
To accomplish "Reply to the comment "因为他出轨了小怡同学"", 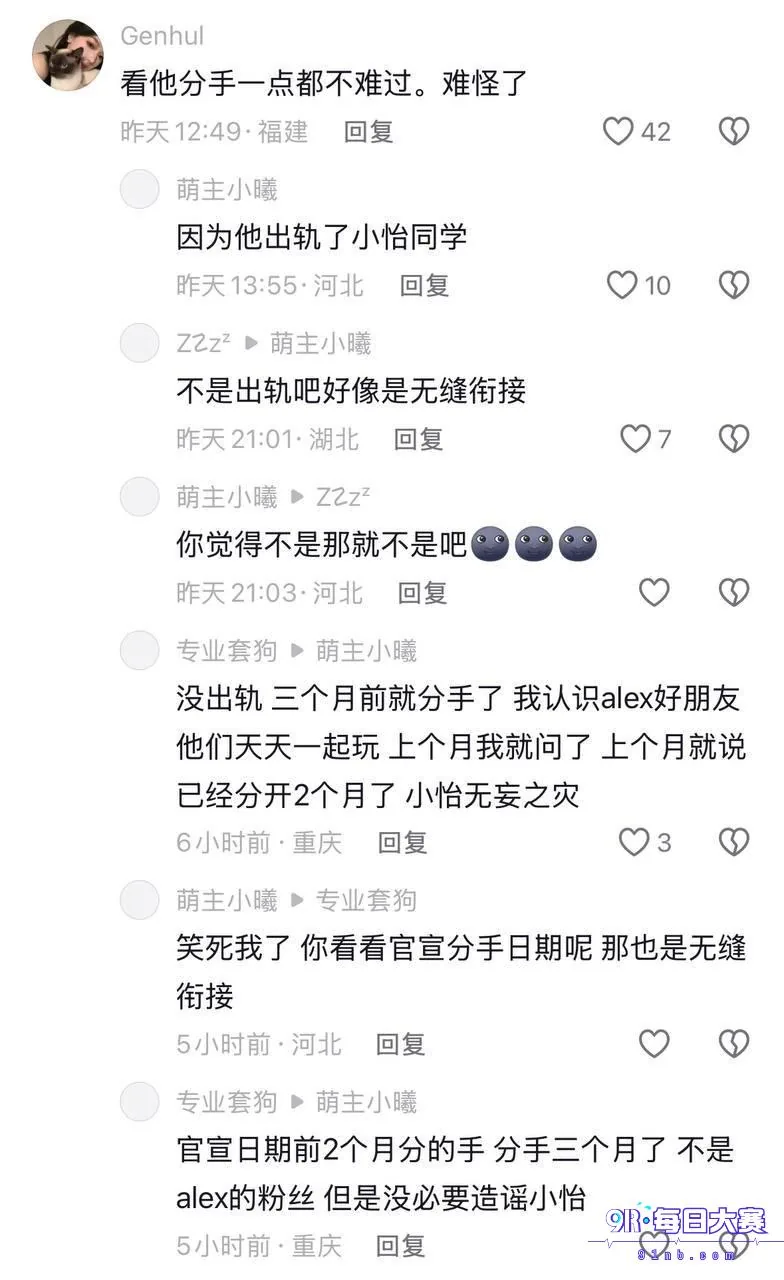I will [x=424, y=285].
